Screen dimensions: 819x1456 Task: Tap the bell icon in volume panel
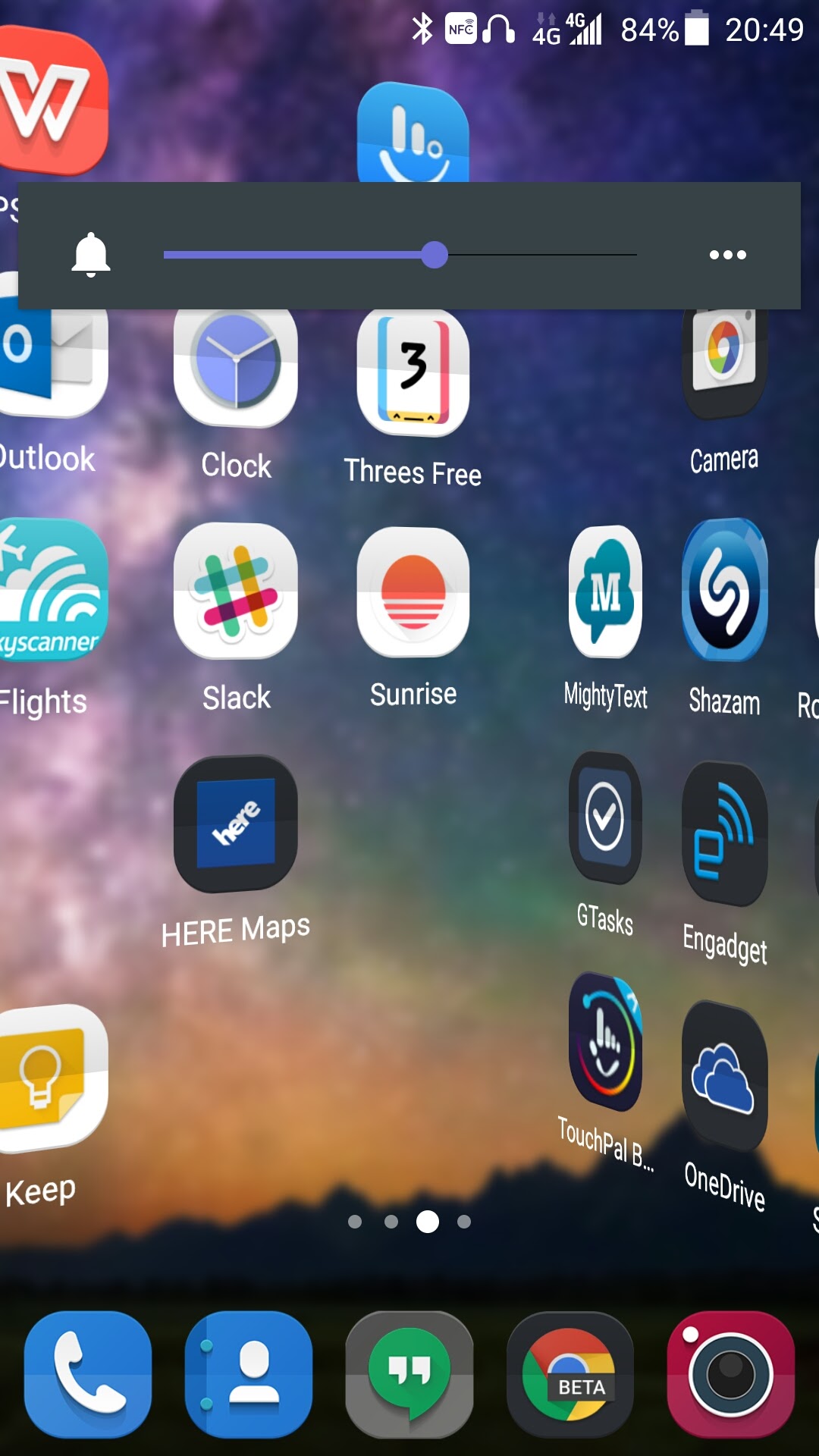(91, 255)
